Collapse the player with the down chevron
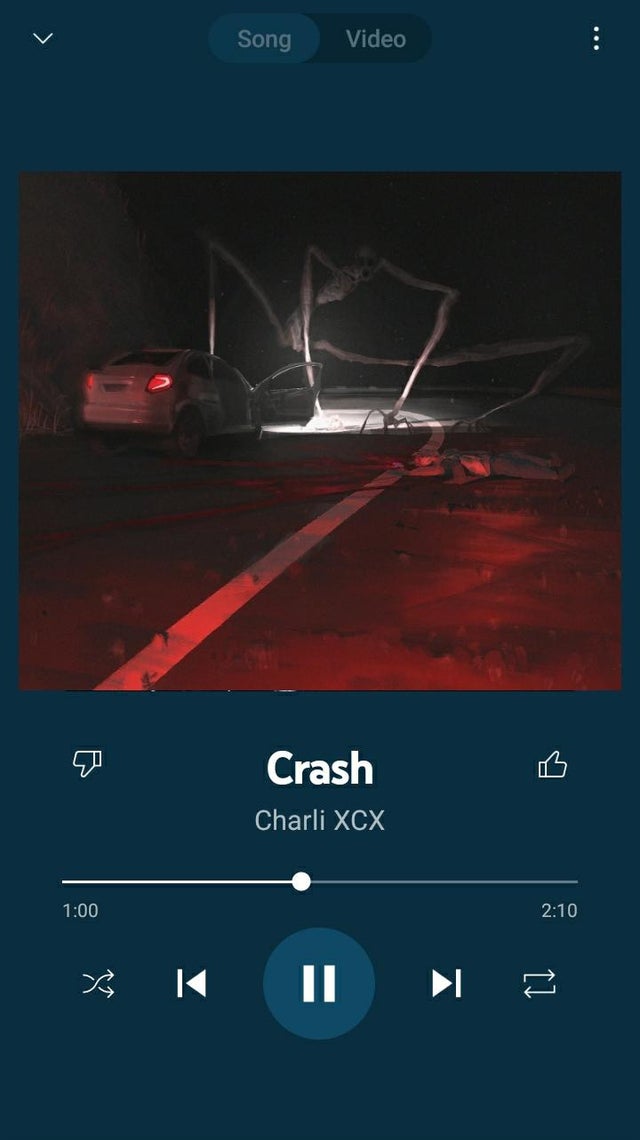Screen dimensions: 640x1140 click(43, 38)
